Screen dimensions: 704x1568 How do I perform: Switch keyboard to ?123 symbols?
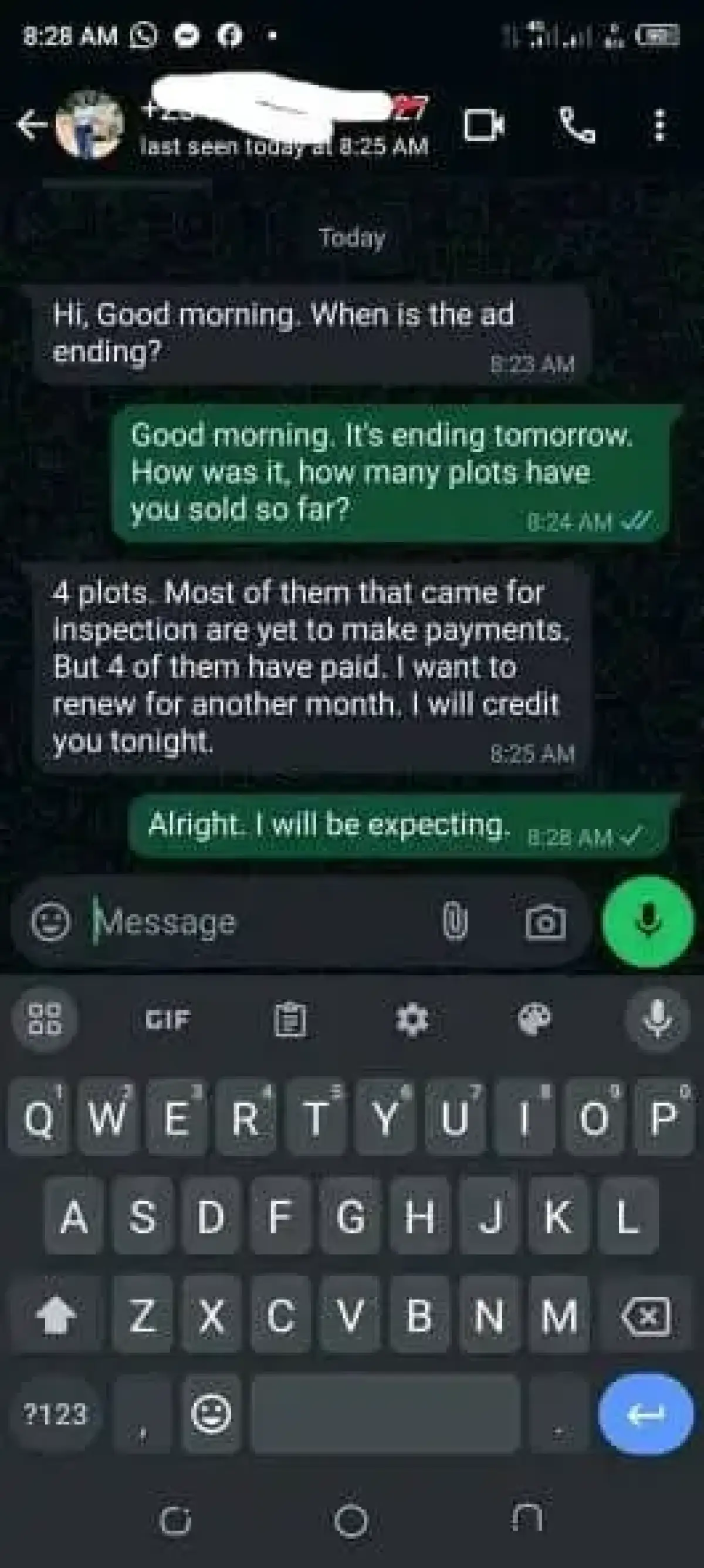tap(55, 1415)
